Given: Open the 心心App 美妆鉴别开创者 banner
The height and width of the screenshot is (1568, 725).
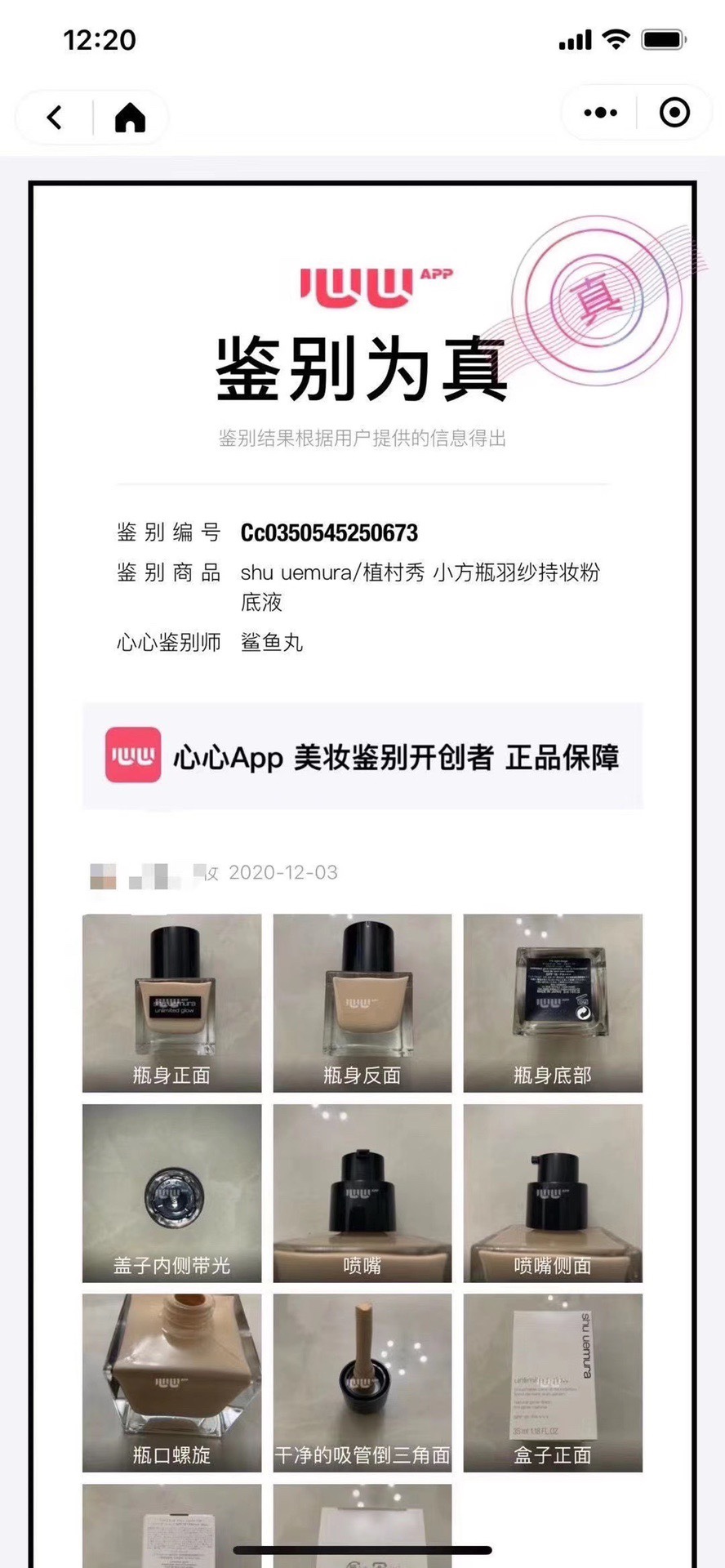Looking at the screenshot, I should click(x=362, y=756).
